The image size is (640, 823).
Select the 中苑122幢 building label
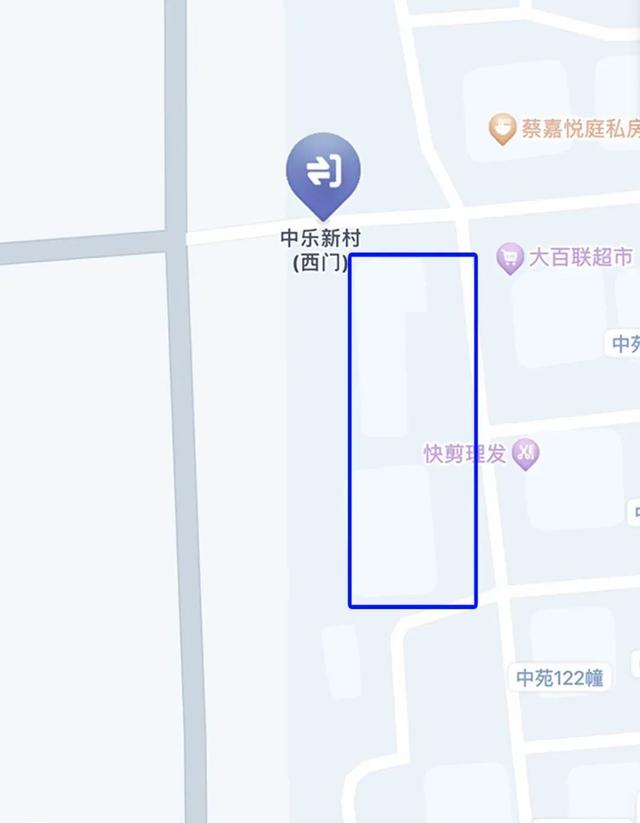click(560, 678)
